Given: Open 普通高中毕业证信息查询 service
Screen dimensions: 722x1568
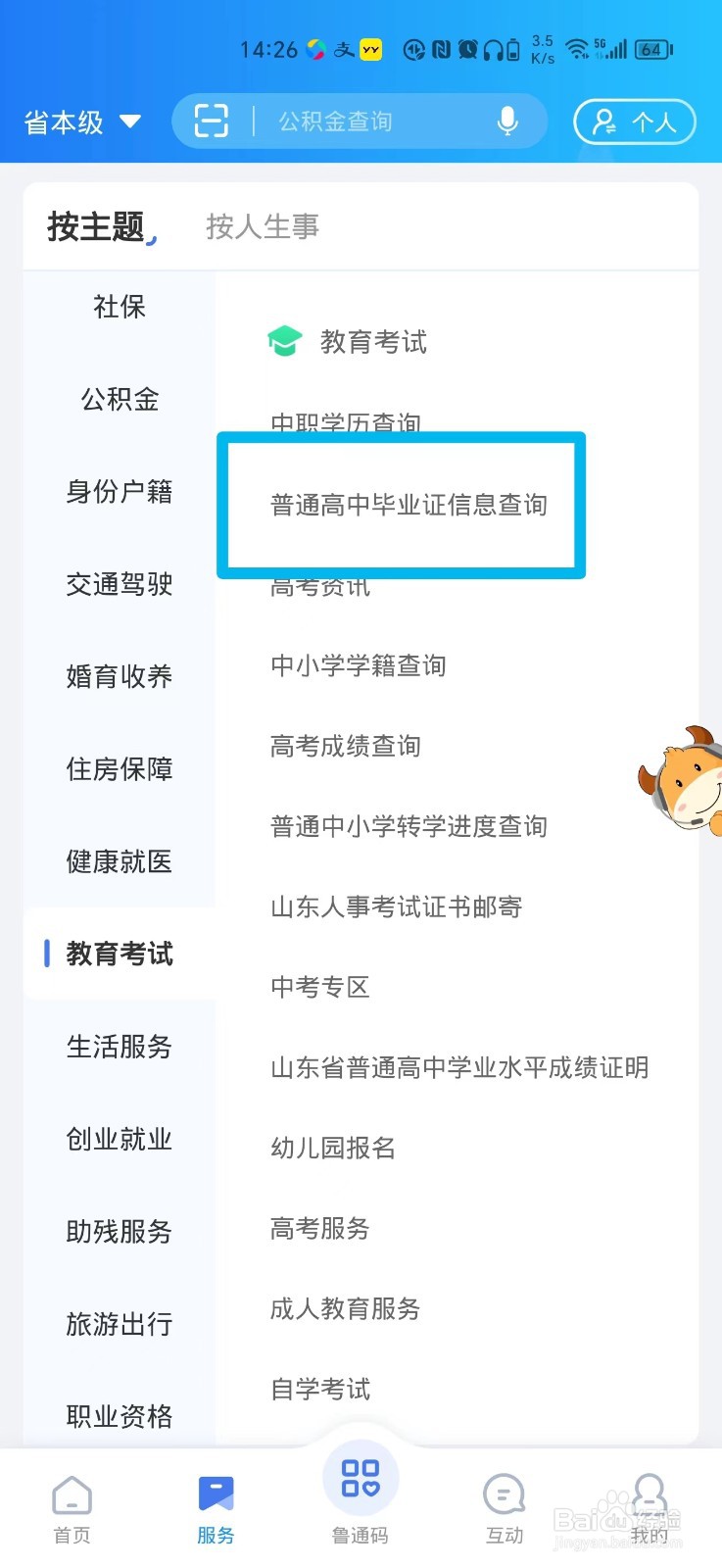Looking at the screenshot, I should coord(409,505).
